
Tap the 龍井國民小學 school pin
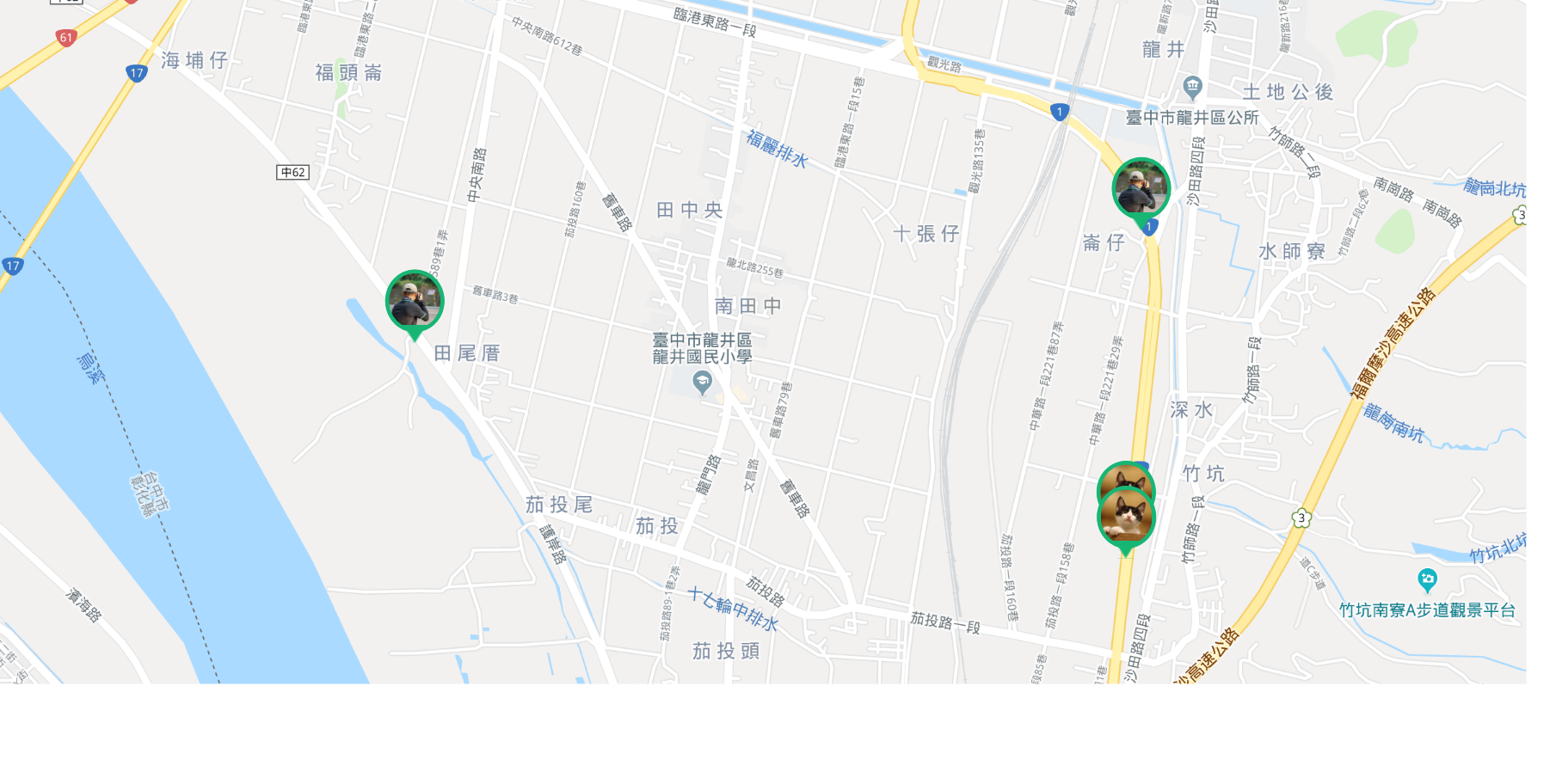coord(702,382)
